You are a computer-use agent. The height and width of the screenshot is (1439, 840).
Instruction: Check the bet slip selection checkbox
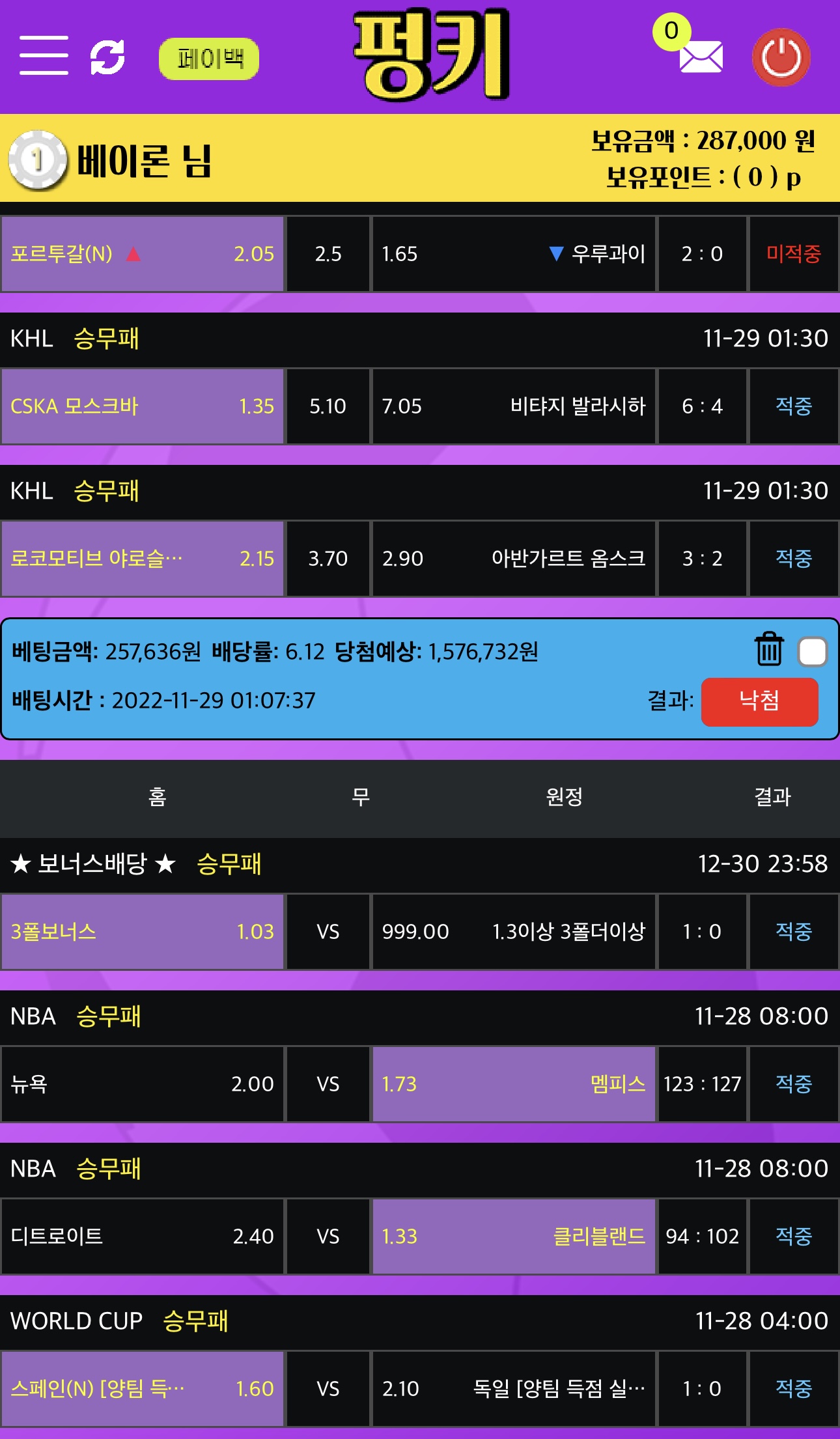click(812, 652)
